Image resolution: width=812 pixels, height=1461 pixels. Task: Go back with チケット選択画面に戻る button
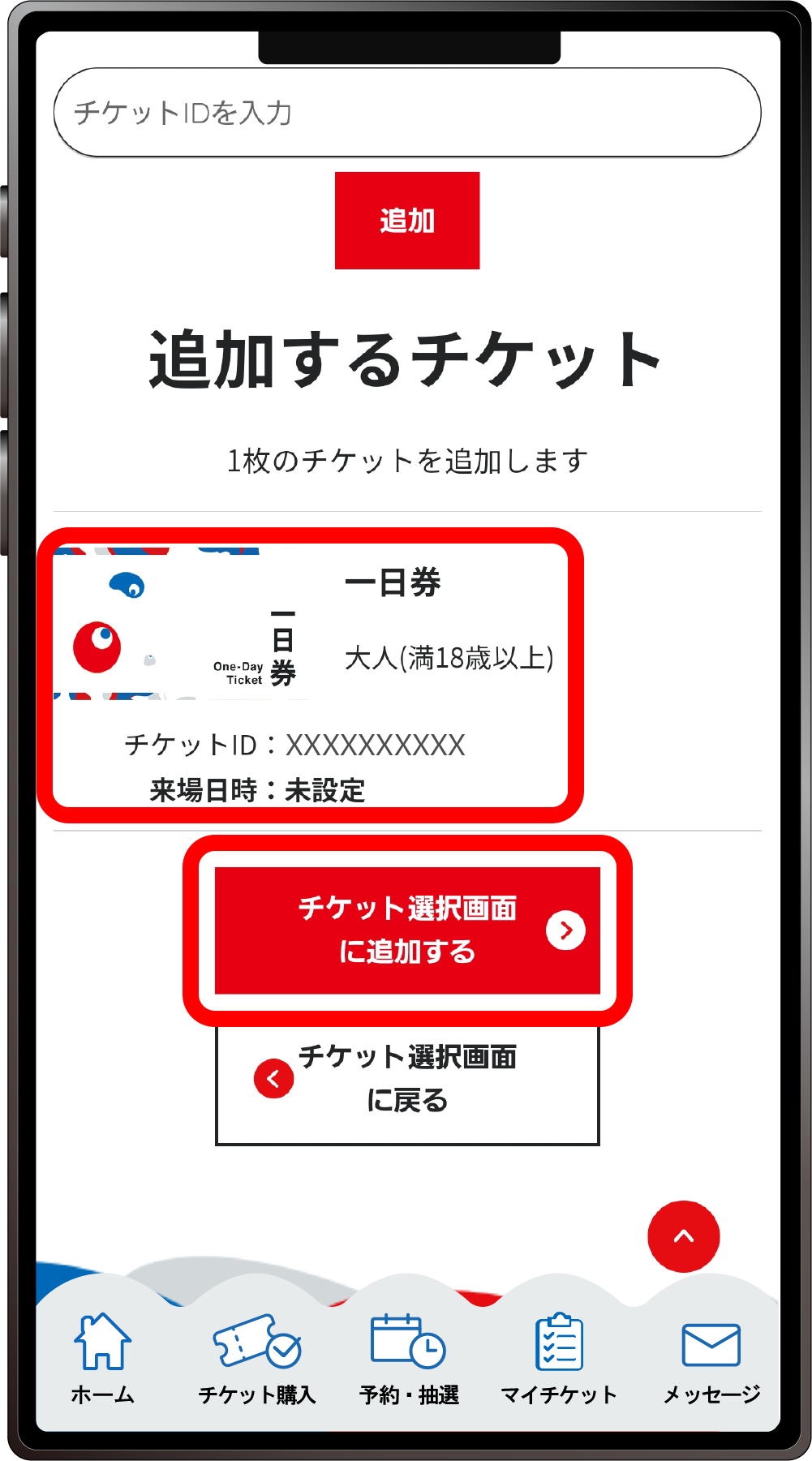click(407, 1081)
